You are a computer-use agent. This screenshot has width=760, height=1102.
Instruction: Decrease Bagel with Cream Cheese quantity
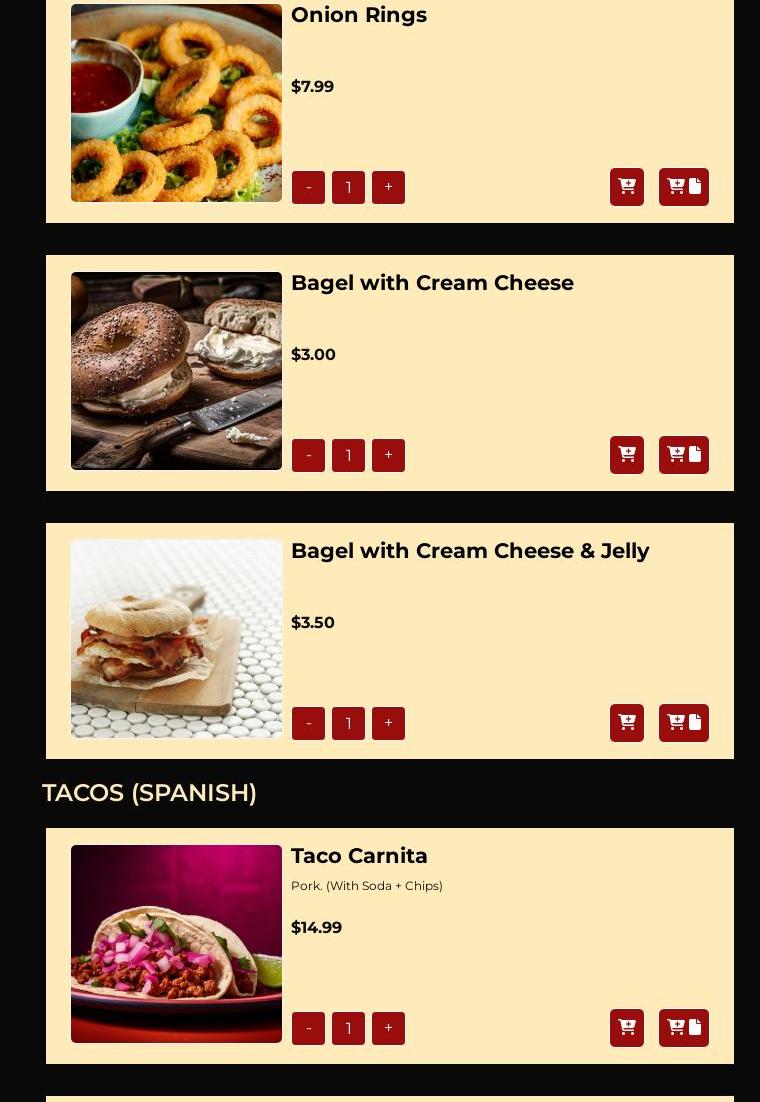pos(308,455)
